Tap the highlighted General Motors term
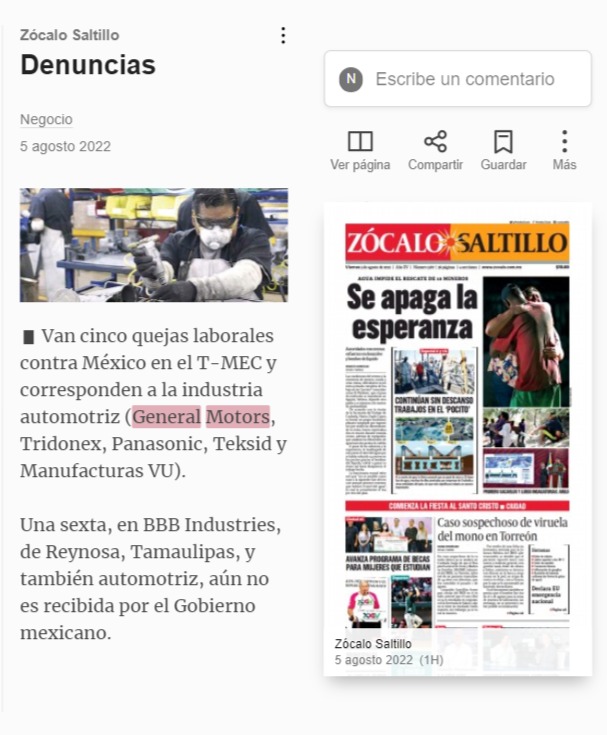Viewport: 607px width, 735px height. point(201,417)
